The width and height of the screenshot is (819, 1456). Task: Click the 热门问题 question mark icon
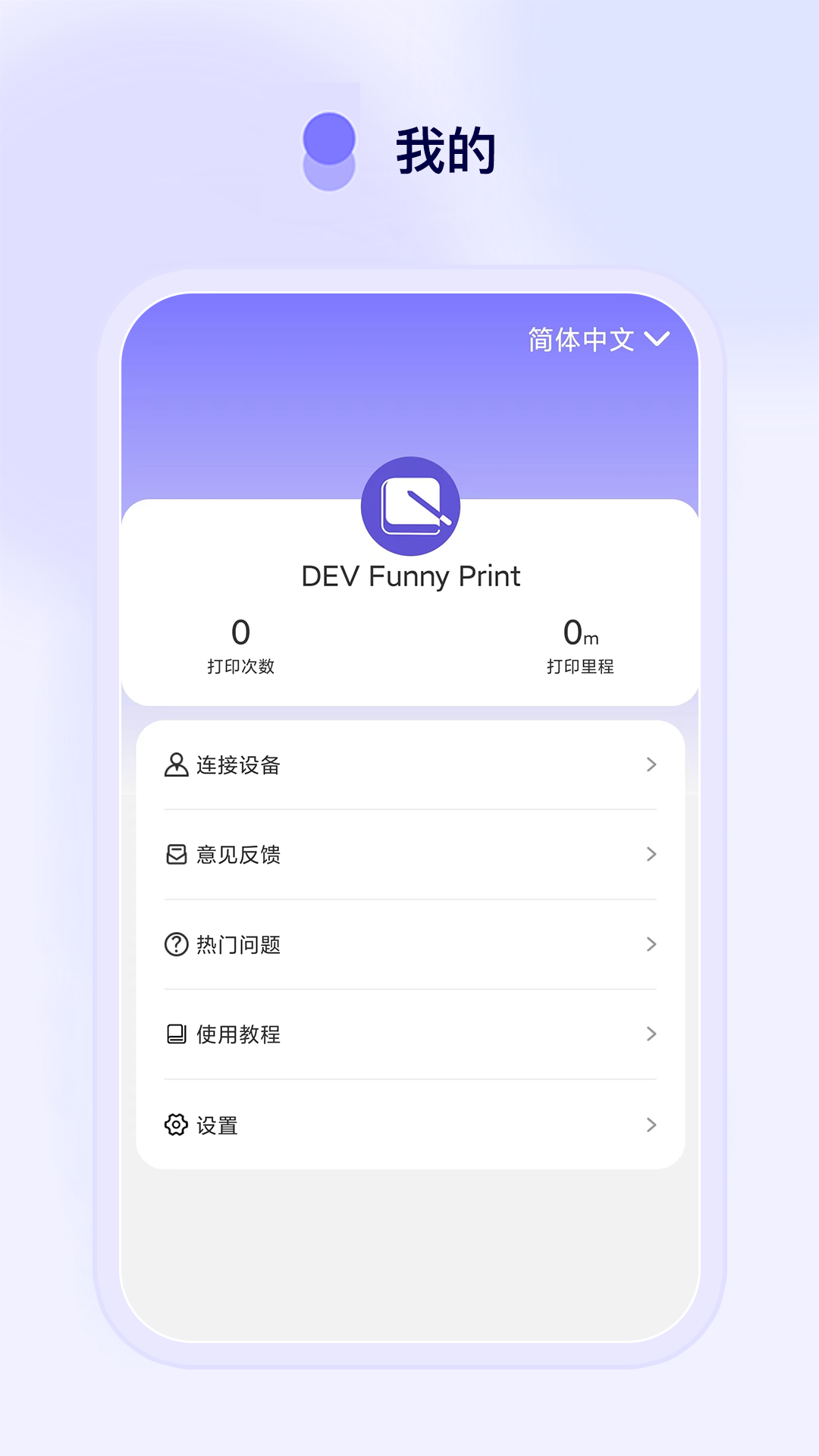pyautogui.click(x=175, y=944)
